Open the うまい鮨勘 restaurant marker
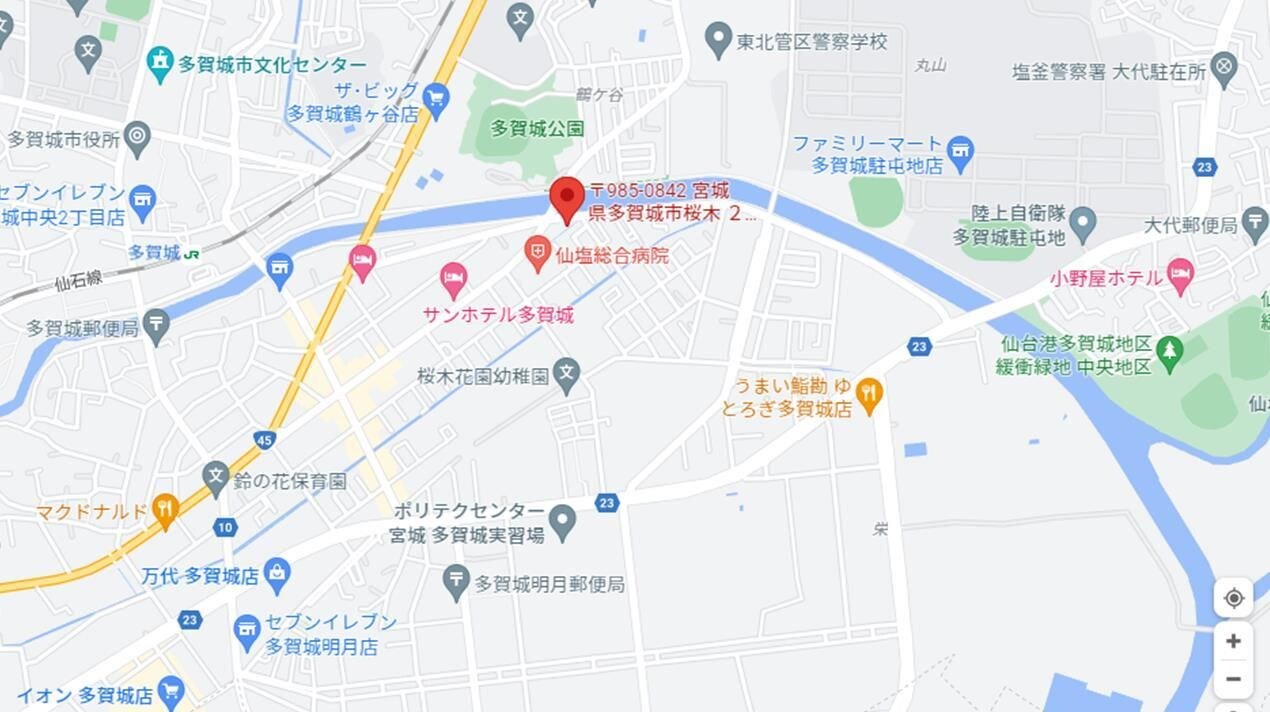Viewport: 1270px width, 712px height. [x=869, y=395]
